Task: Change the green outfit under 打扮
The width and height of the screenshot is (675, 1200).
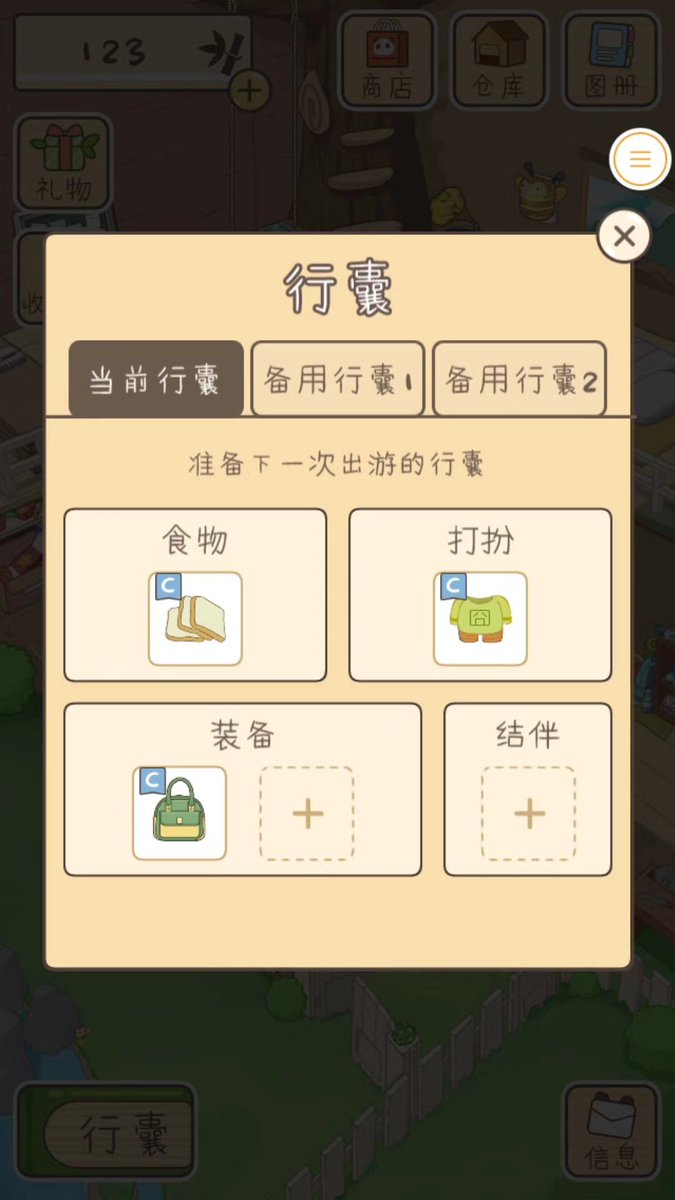Action: (480, 619)
